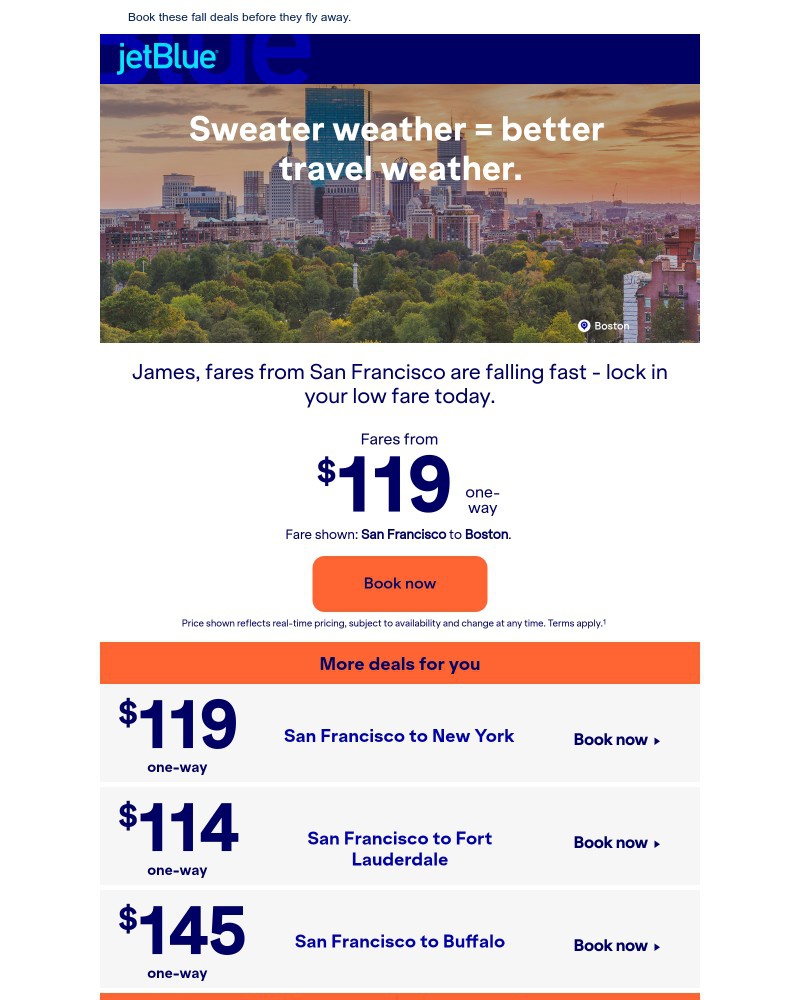800x1000 pixels.
Task: Click the jetBlue logo
Action: click(x=167, y=59)
